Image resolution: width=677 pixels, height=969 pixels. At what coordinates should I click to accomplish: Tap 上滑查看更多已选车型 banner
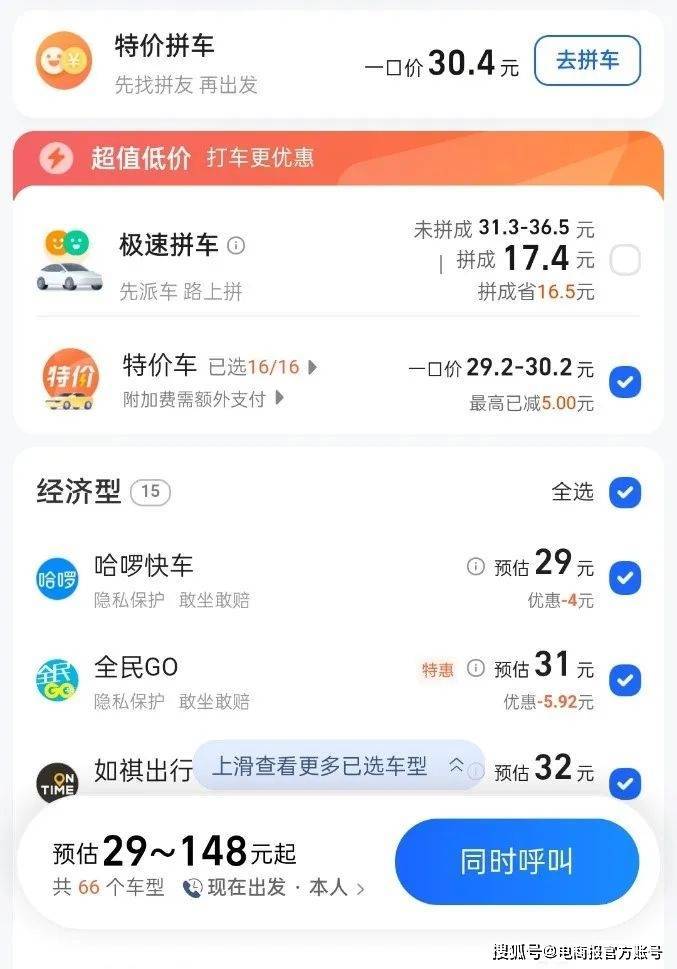click(338, 766)
